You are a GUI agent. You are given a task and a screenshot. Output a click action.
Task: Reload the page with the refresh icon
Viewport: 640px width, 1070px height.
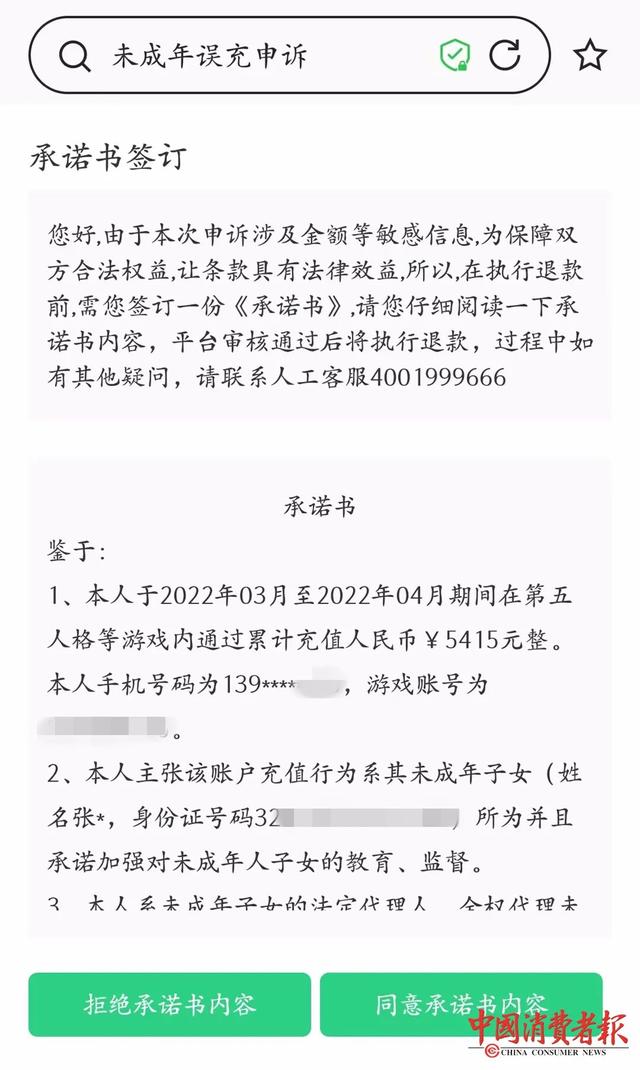[x=506, y=55]
